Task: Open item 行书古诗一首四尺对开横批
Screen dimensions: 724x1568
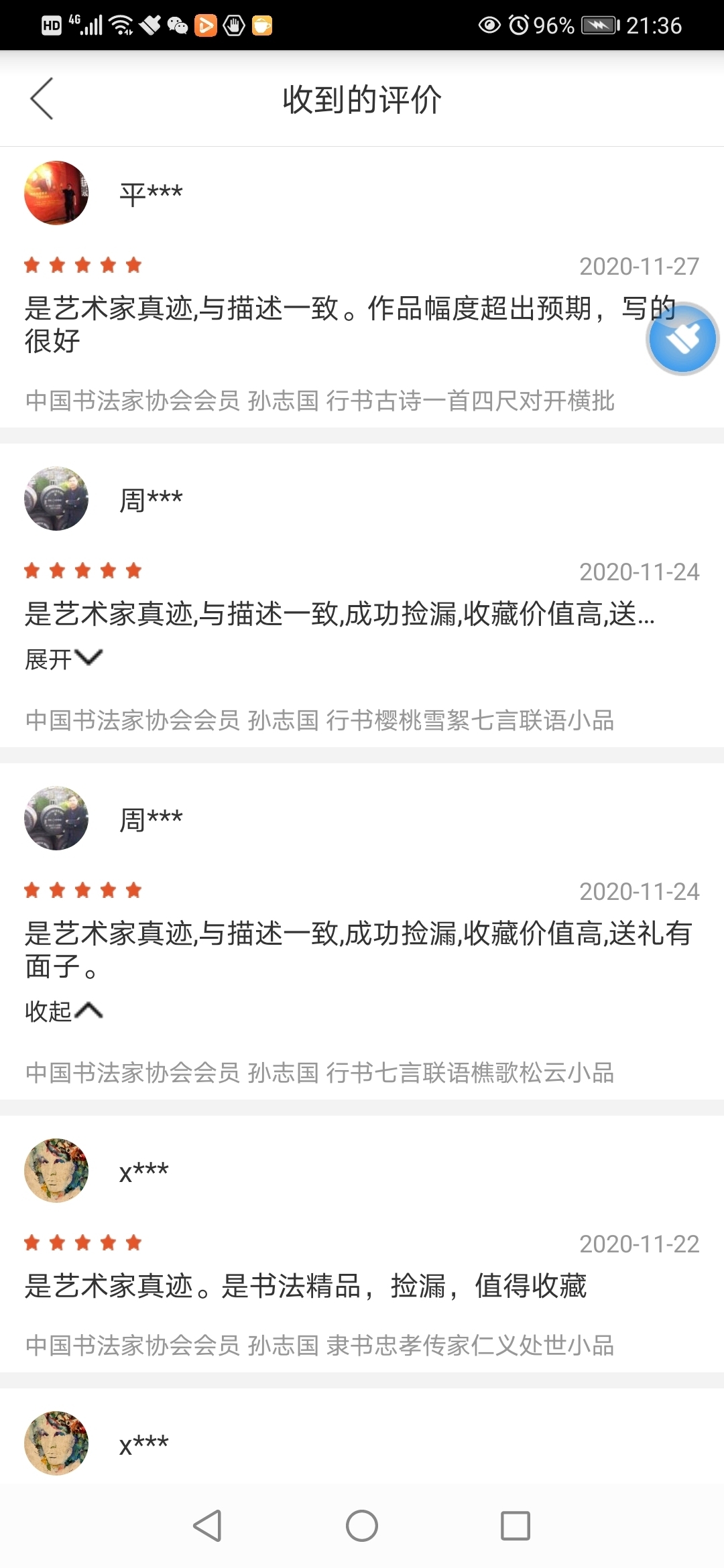Action: click(x=320, y=401)
